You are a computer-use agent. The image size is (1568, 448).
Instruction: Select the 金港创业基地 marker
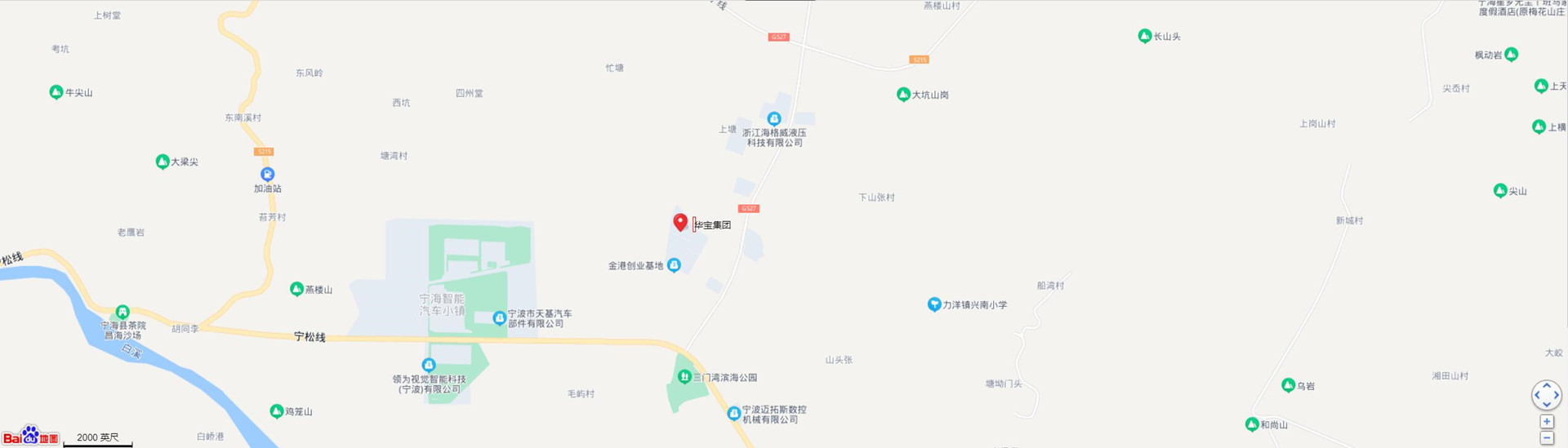pos(674,265)
